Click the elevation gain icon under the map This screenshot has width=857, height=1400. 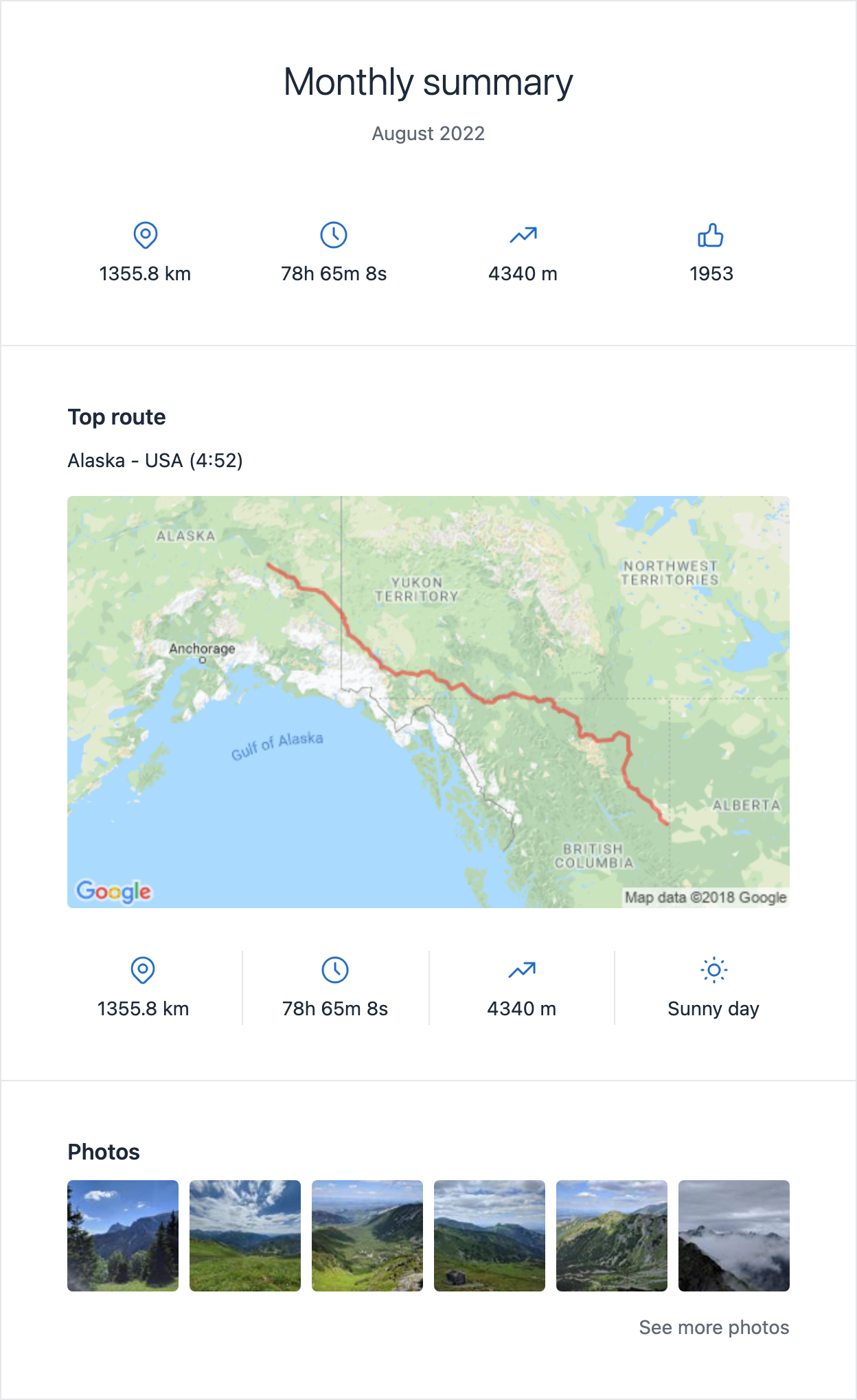coord(523,970)
